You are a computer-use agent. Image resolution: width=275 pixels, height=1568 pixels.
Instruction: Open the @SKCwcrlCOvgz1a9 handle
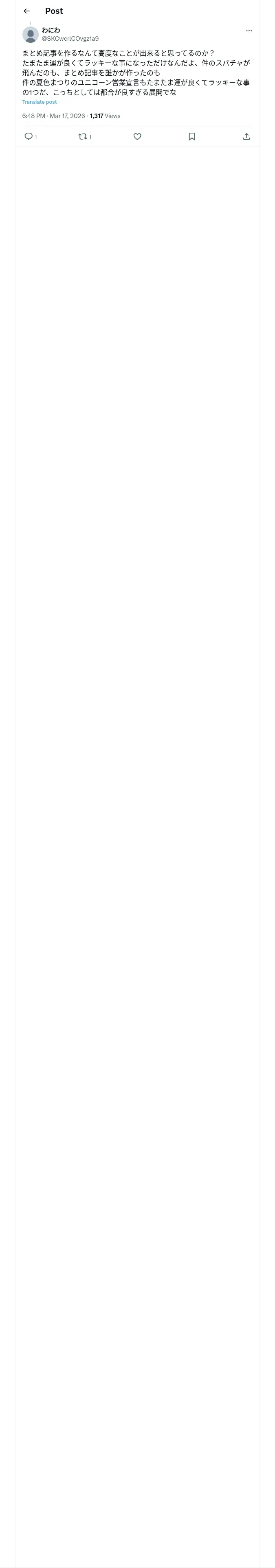click(70, 39)
